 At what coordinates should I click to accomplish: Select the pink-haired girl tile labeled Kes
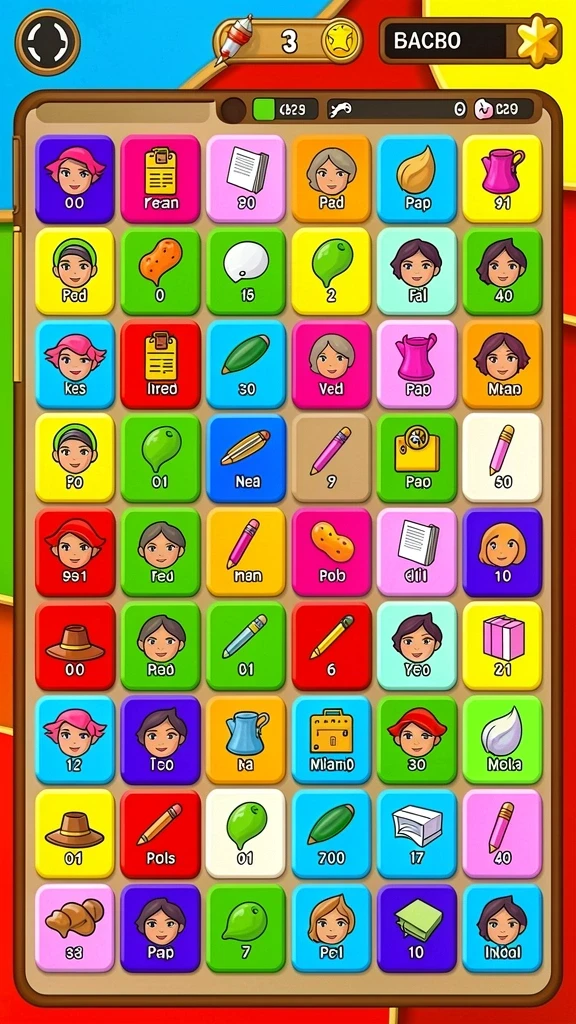74,364
